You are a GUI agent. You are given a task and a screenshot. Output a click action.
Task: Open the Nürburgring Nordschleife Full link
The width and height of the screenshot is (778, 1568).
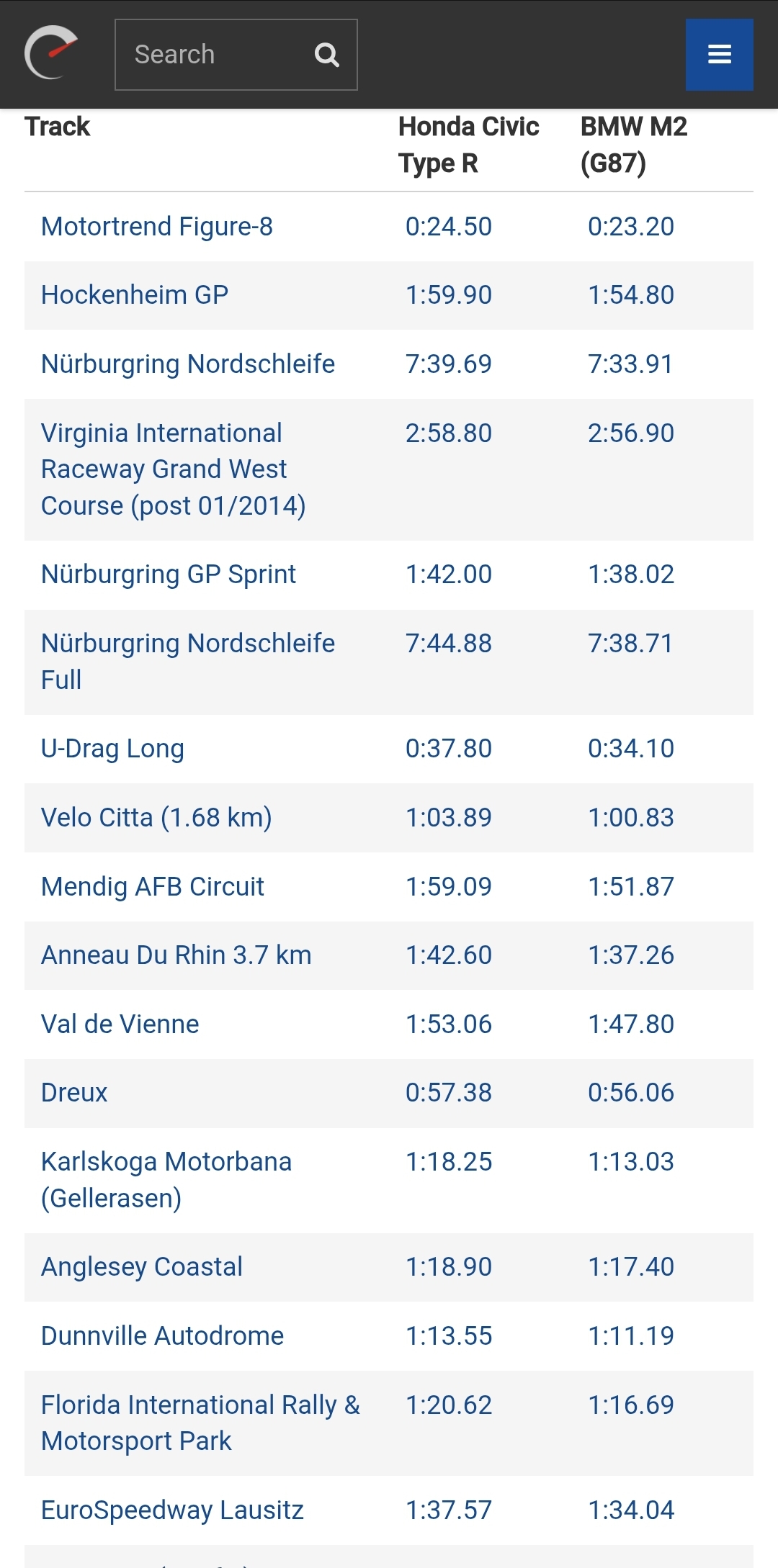187,644
